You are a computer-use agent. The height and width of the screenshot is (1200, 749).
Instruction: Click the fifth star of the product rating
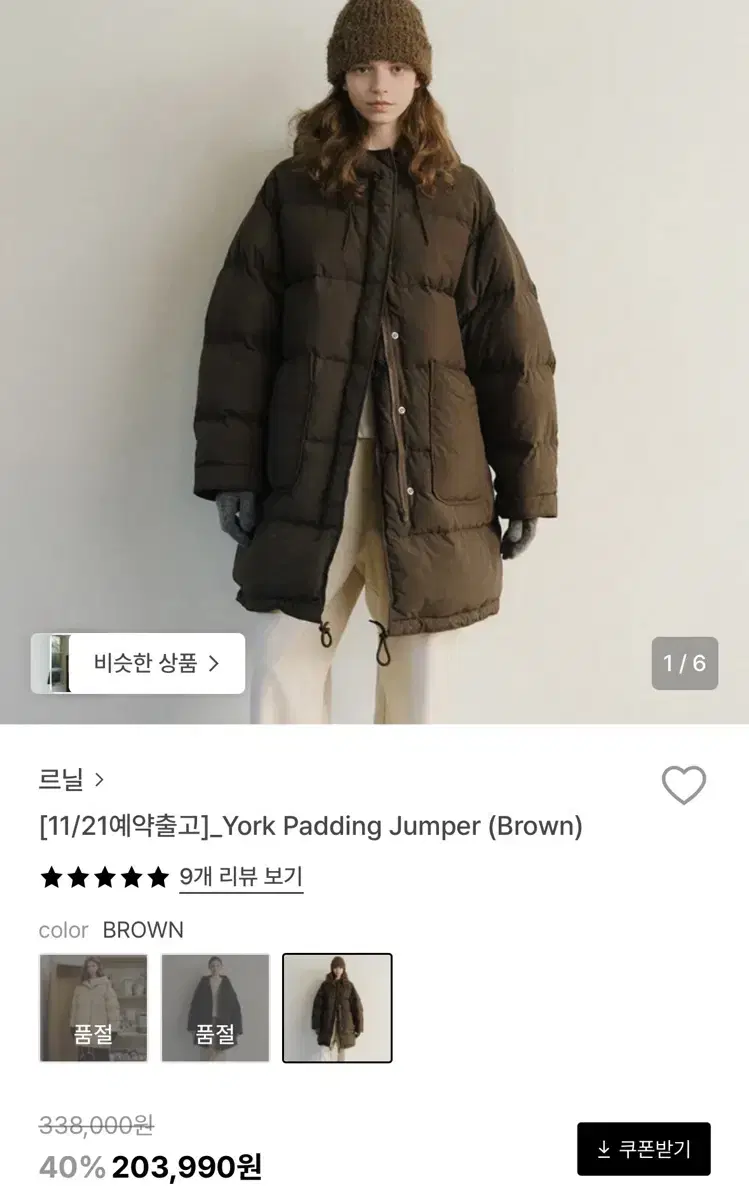tap(155, 878)
